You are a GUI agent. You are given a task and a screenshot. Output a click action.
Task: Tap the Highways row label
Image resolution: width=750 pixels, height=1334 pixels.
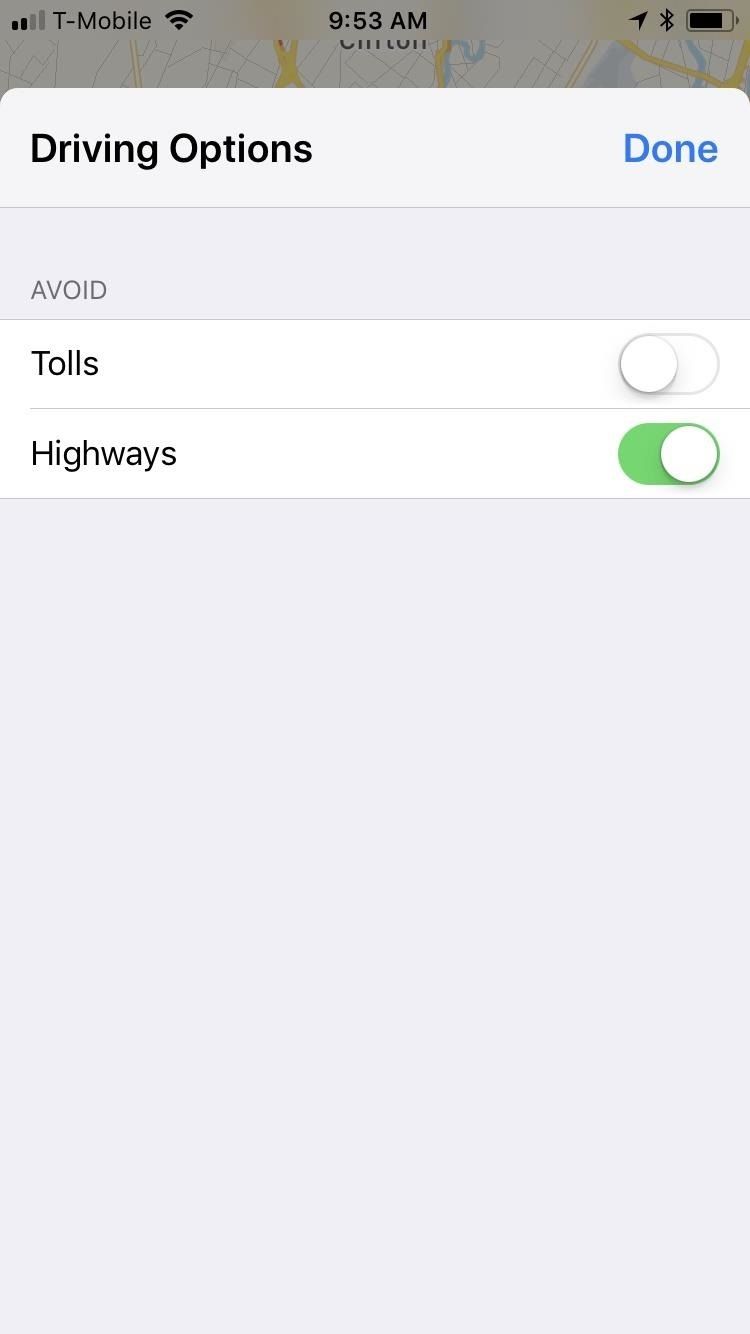(103, 453)
